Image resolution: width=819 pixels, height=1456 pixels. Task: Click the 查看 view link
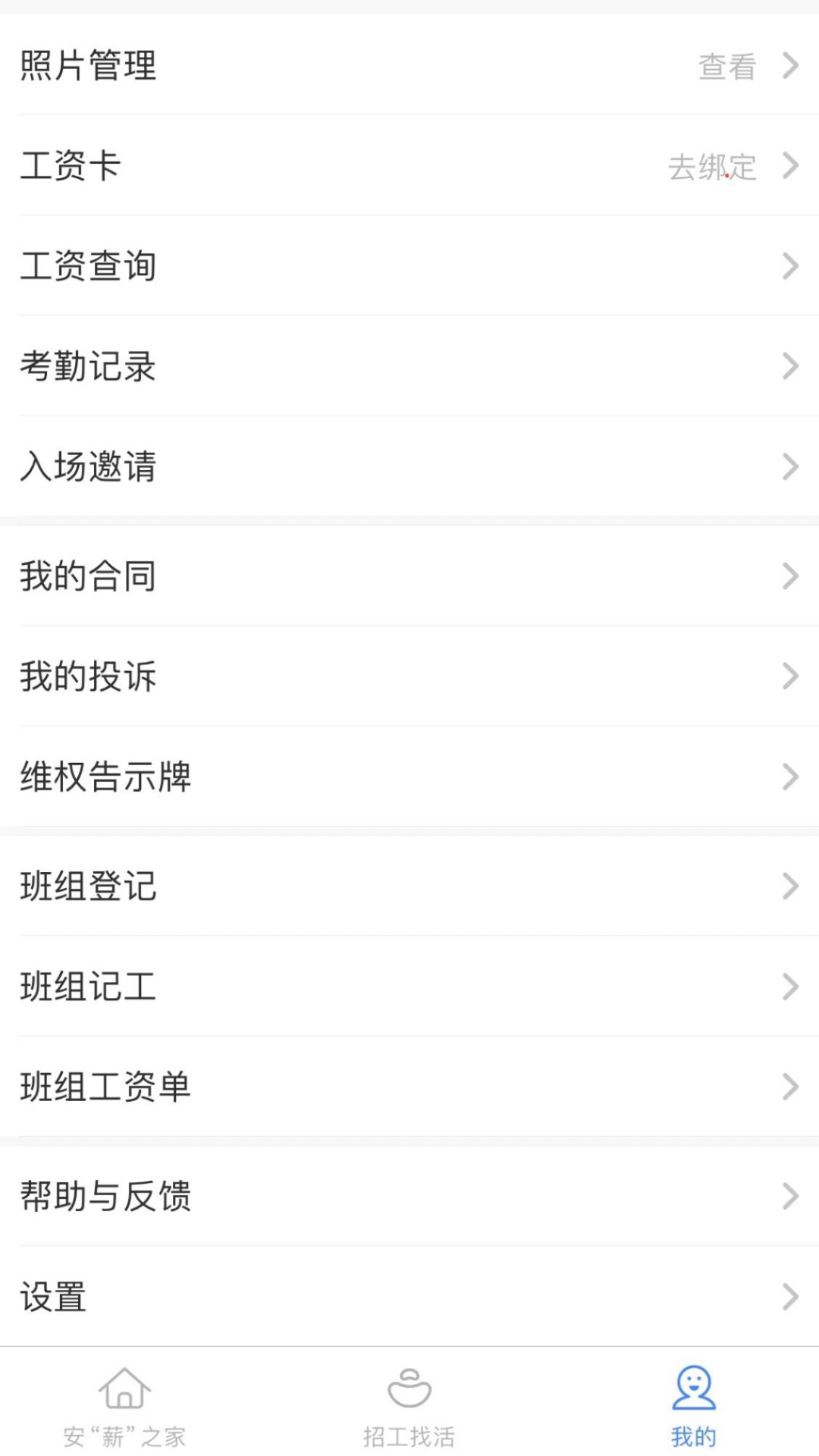tap(726, 67)
